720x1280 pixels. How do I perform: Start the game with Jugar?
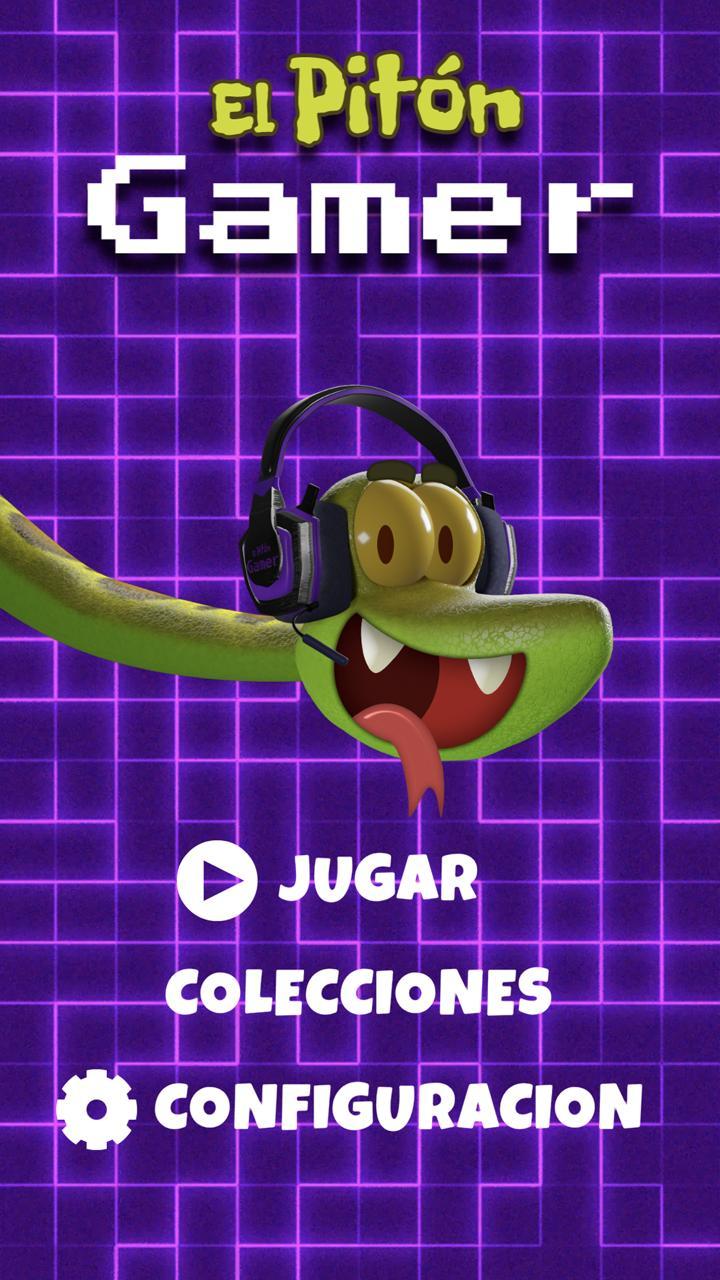coord(330,880)
